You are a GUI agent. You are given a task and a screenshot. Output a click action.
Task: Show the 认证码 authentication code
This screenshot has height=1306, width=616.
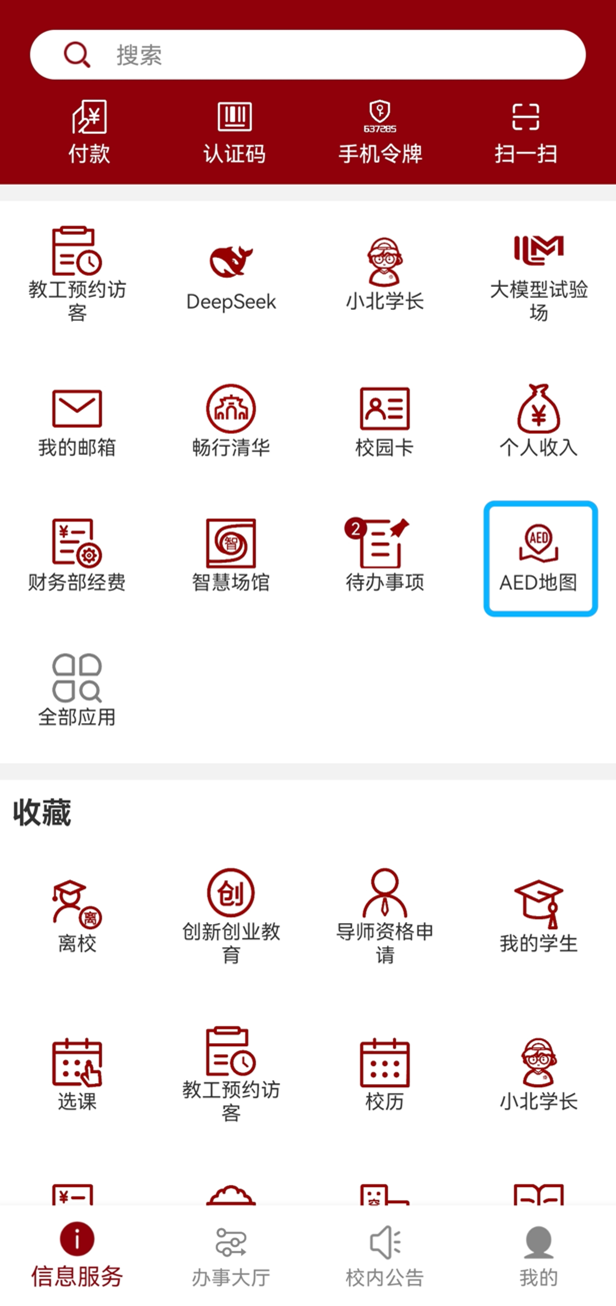[234, 132]
